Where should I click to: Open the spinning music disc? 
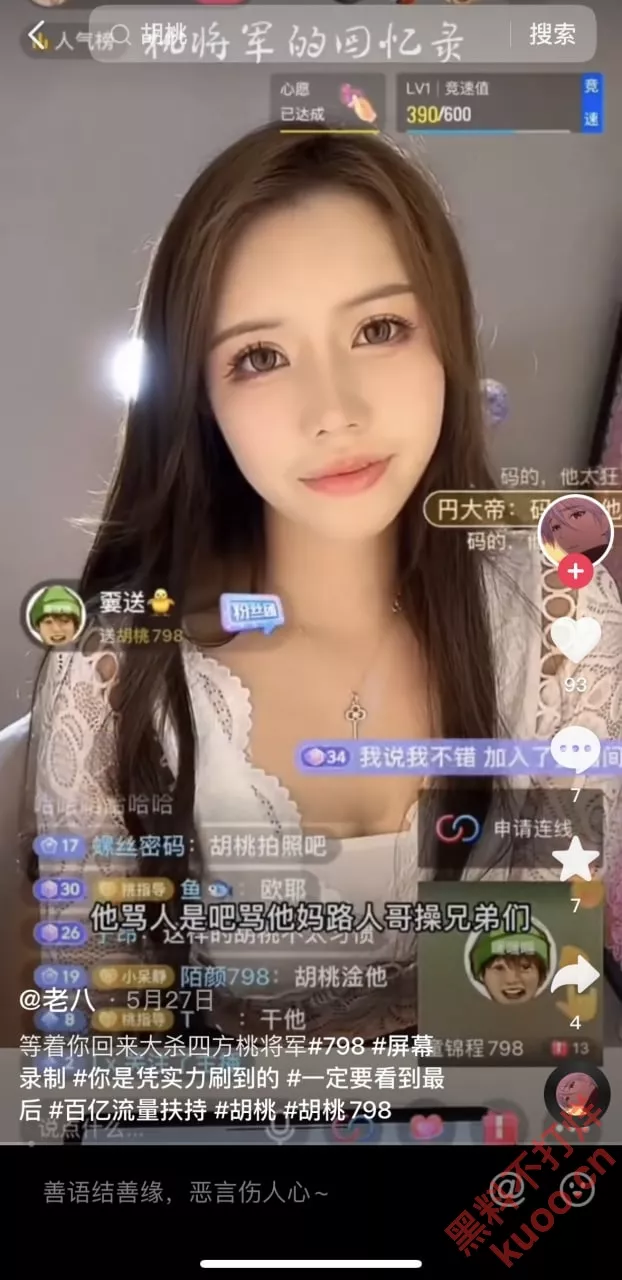pos(577,1095)
